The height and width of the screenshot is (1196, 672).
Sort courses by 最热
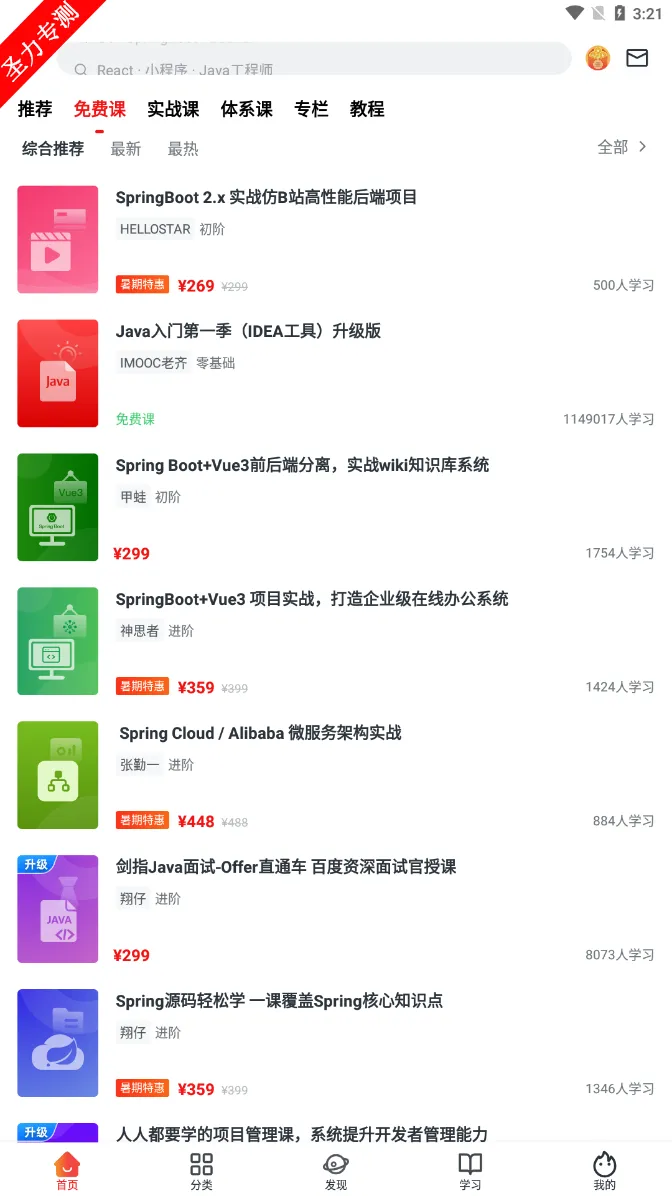[x=183, y=149]
